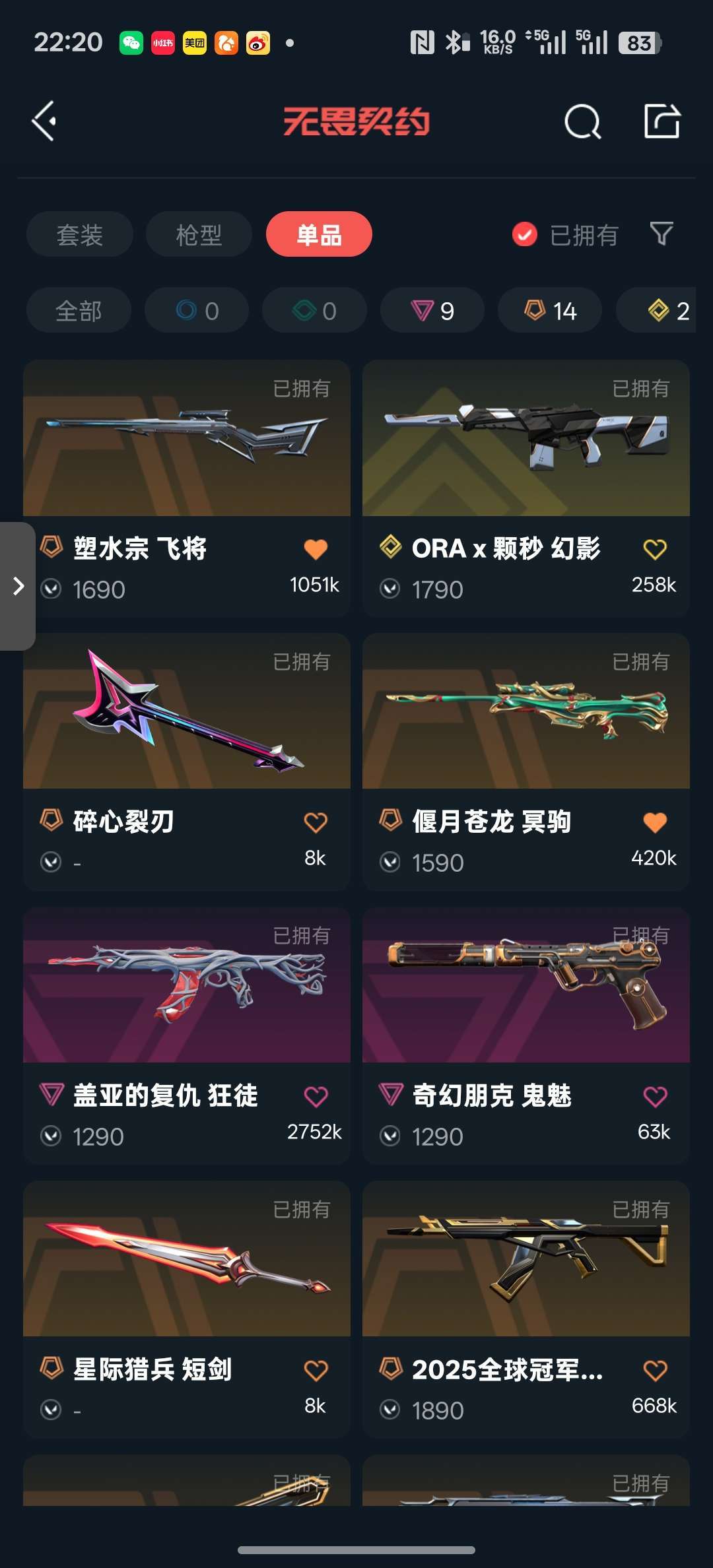
Task: Tap the share icon at top right
Action: click(662, 121)
